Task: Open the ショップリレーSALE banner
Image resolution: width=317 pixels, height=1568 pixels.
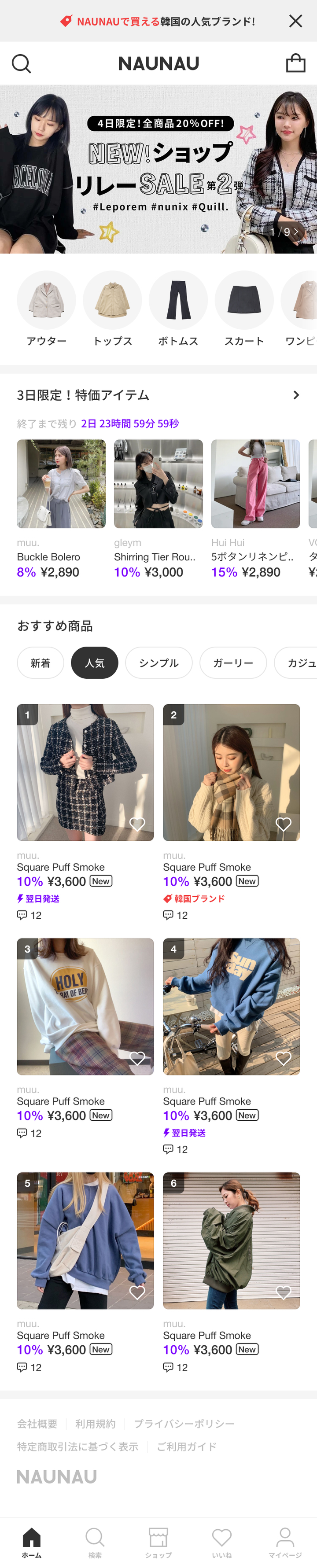Action: tap(158, 169)
